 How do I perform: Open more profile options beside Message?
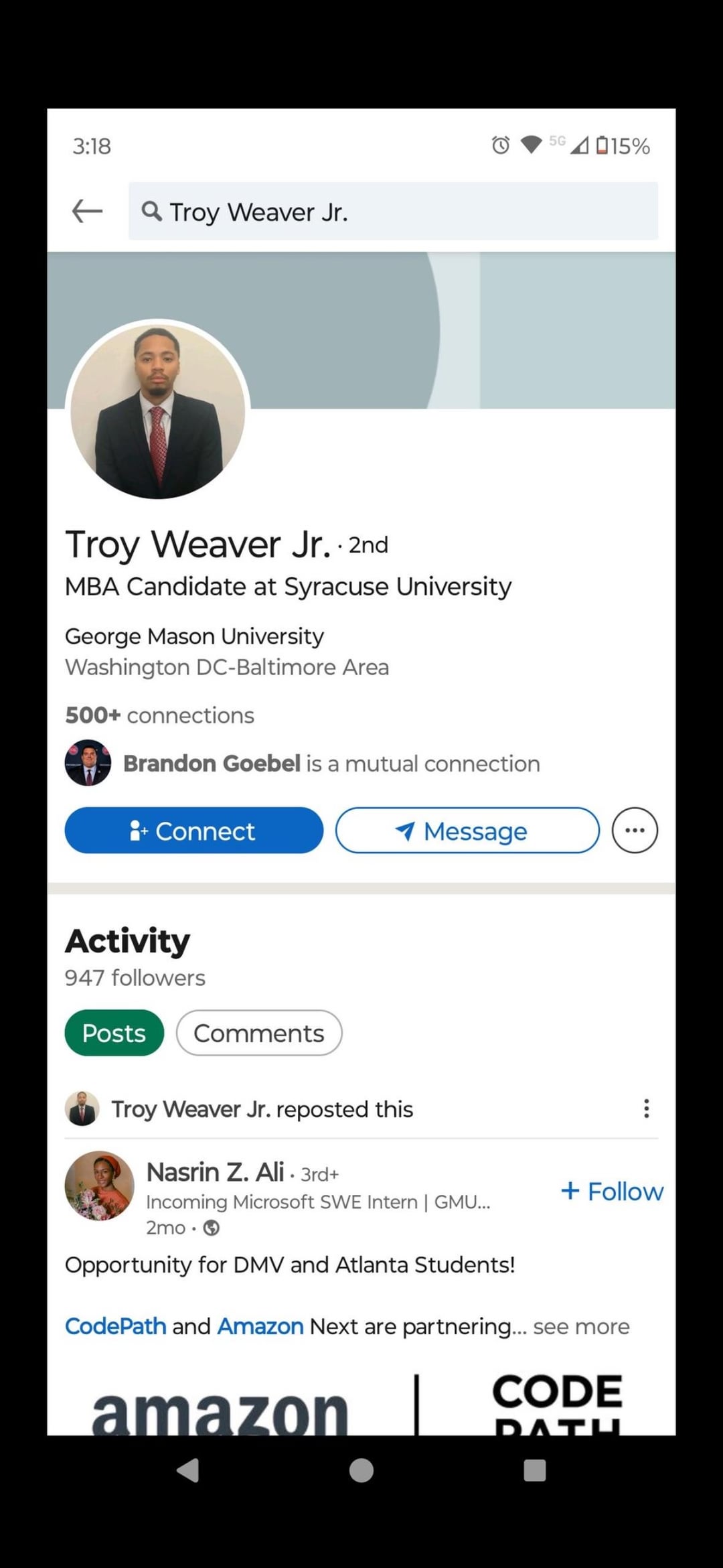click(x=635, y=831)
